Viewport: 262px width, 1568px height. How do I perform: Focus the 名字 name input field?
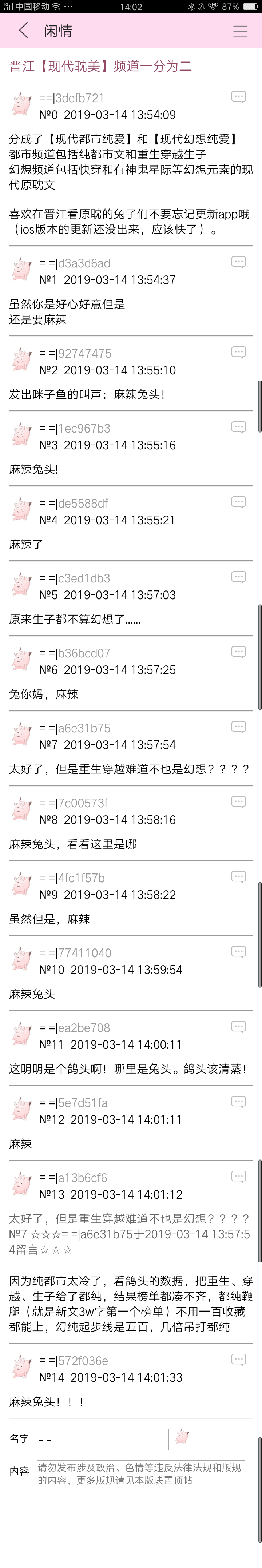(102, 1439)
